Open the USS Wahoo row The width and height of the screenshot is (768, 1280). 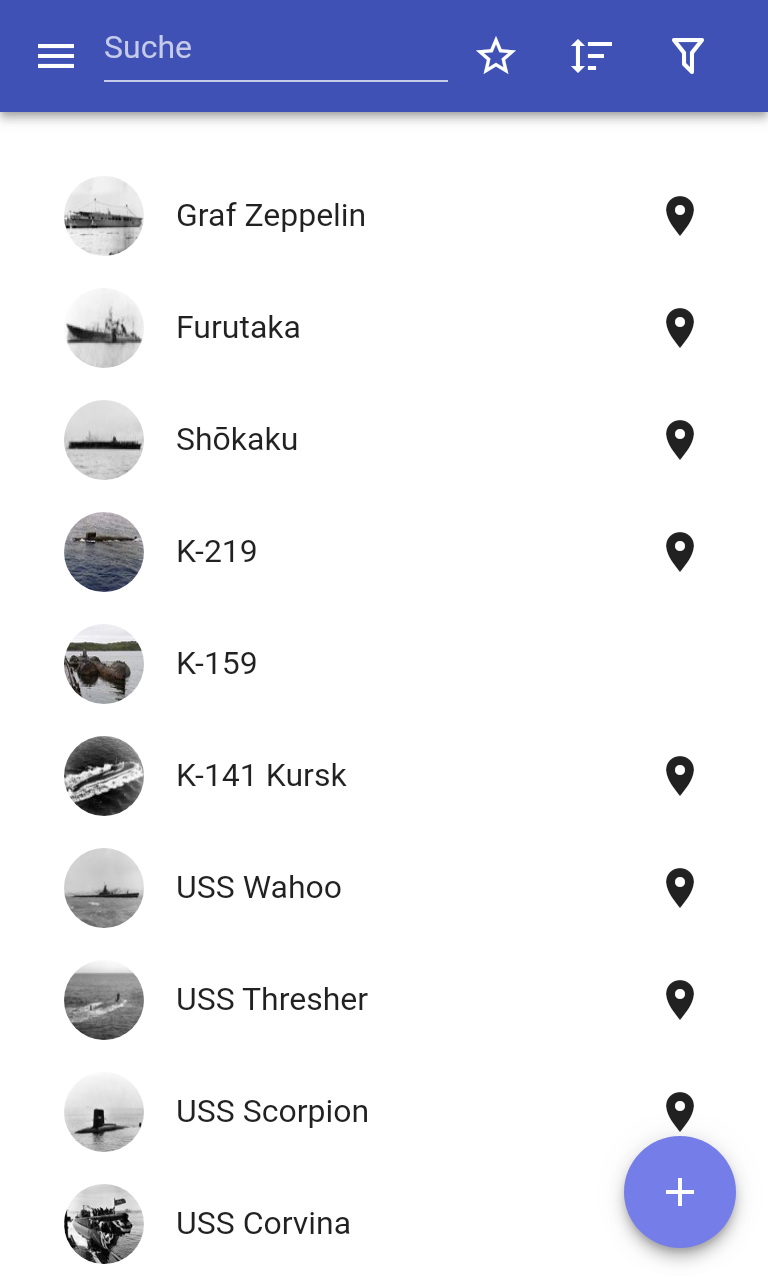click(x=259, y=888)
